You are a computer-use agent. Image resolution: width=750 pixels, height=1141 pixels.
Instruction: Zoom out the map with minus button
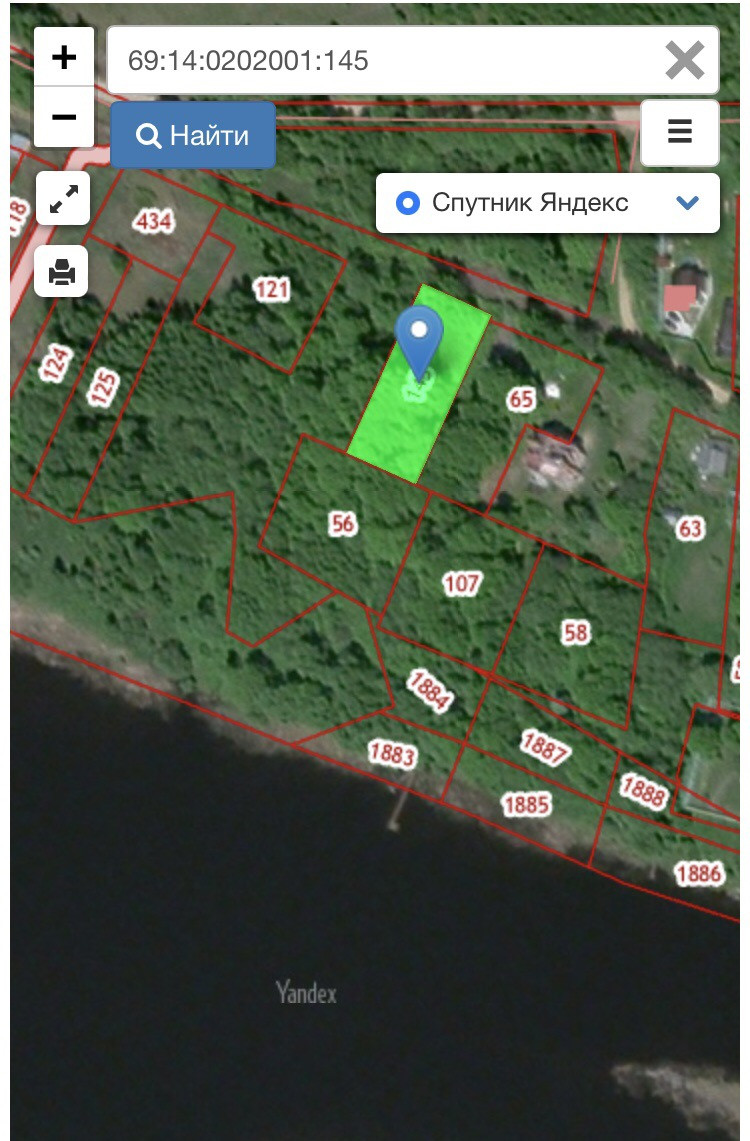[64, 117]
